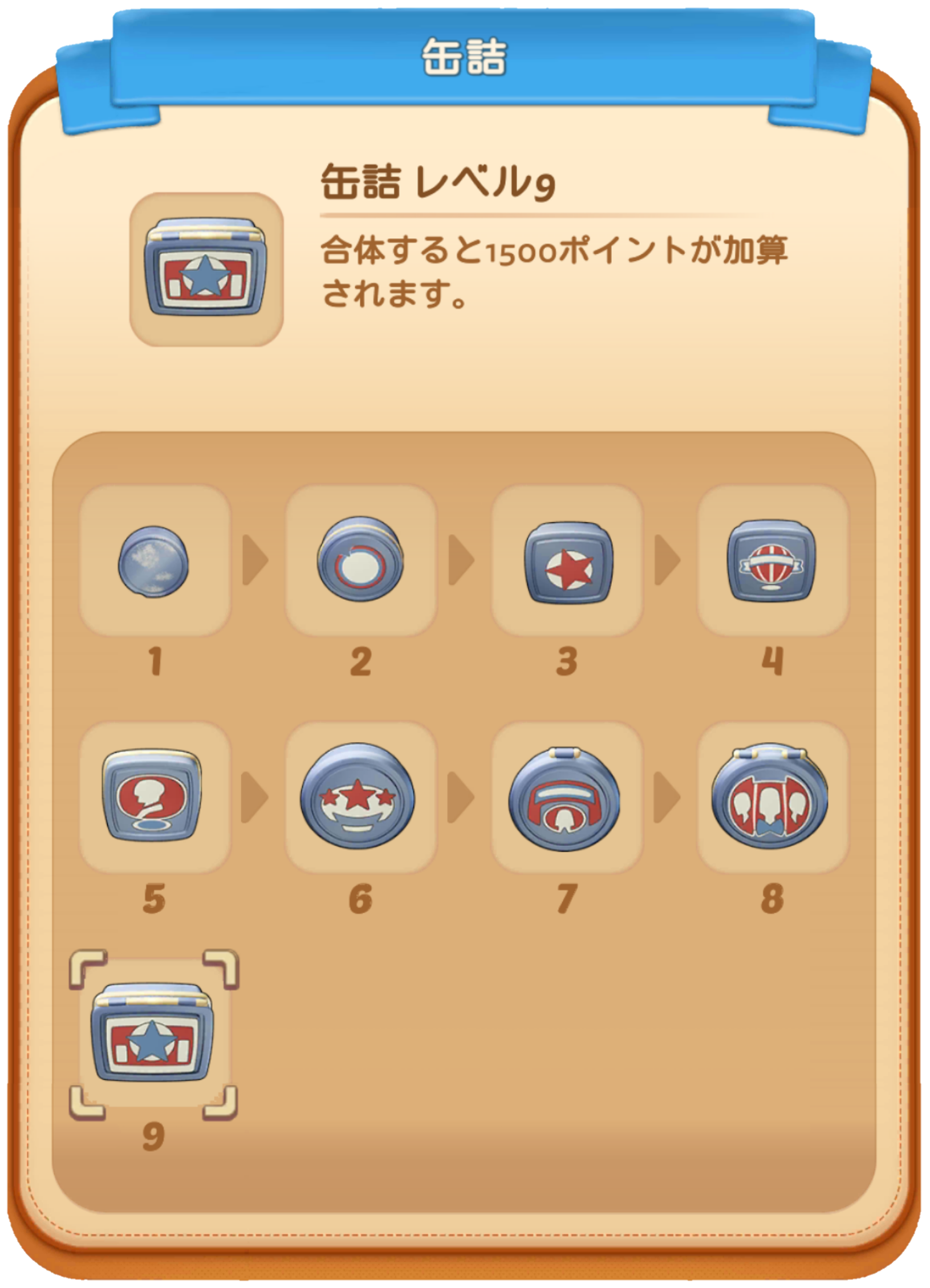The width and height of the screenshot is (930, 1288).
Task: Select the level 1 canned item tile
Action: click(x=155, y=561)
